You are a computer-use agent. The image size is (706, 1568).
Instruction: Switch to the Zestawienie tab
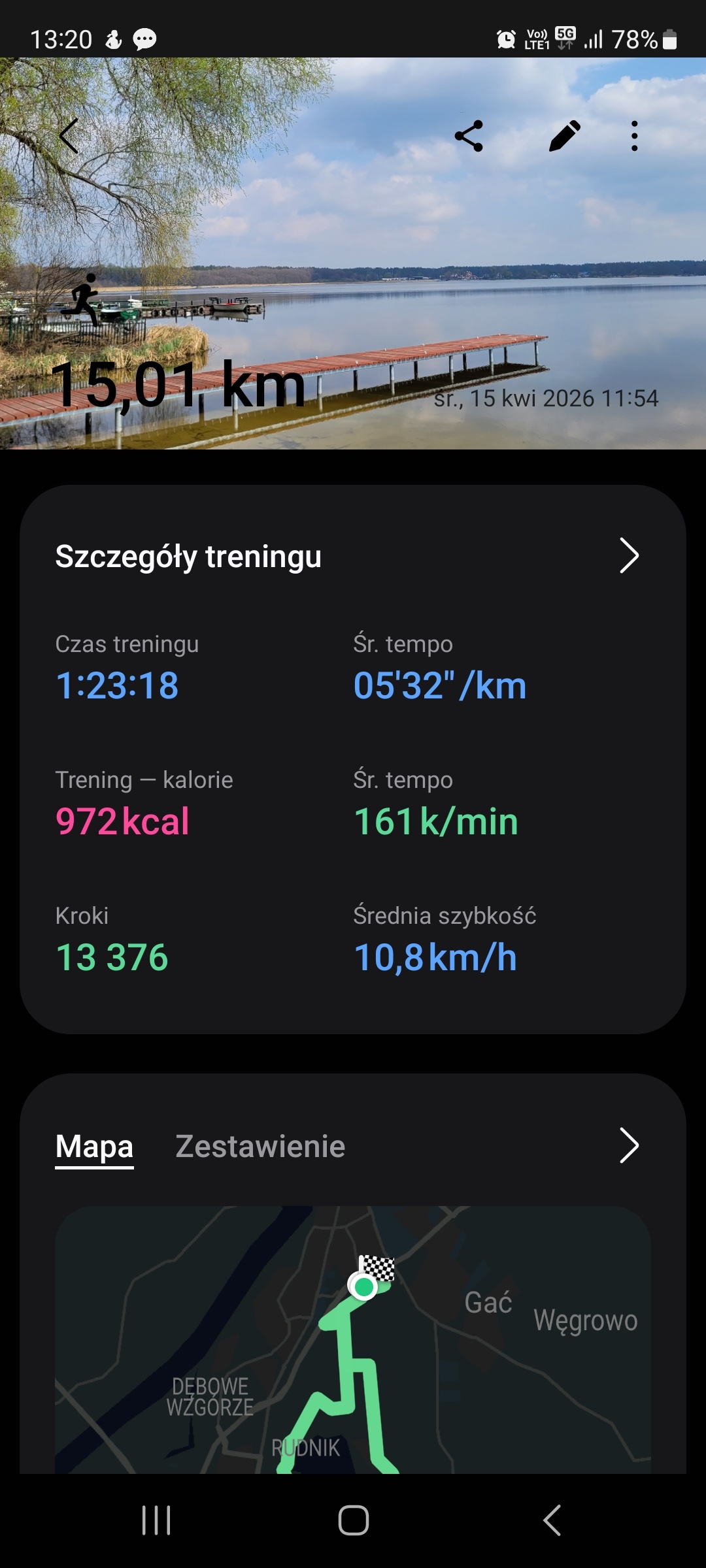[259, 1147]
